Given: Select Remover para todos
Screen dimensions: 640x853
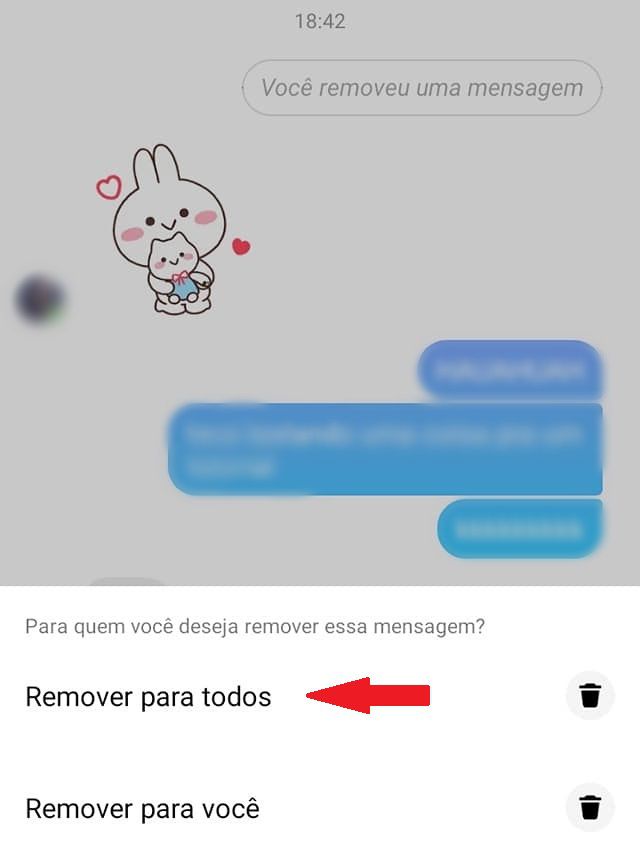Looking at the screenshot, I should [x=148, y=696].
